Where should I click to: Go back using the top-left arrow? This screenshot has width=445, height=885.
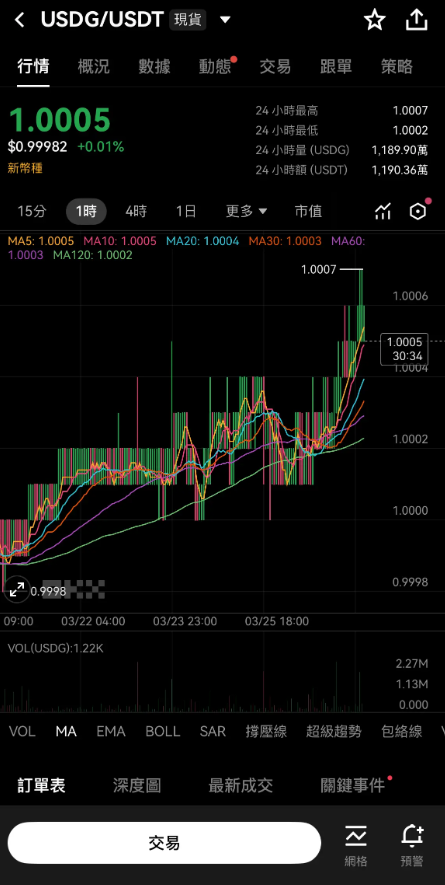tap(20, 20)
